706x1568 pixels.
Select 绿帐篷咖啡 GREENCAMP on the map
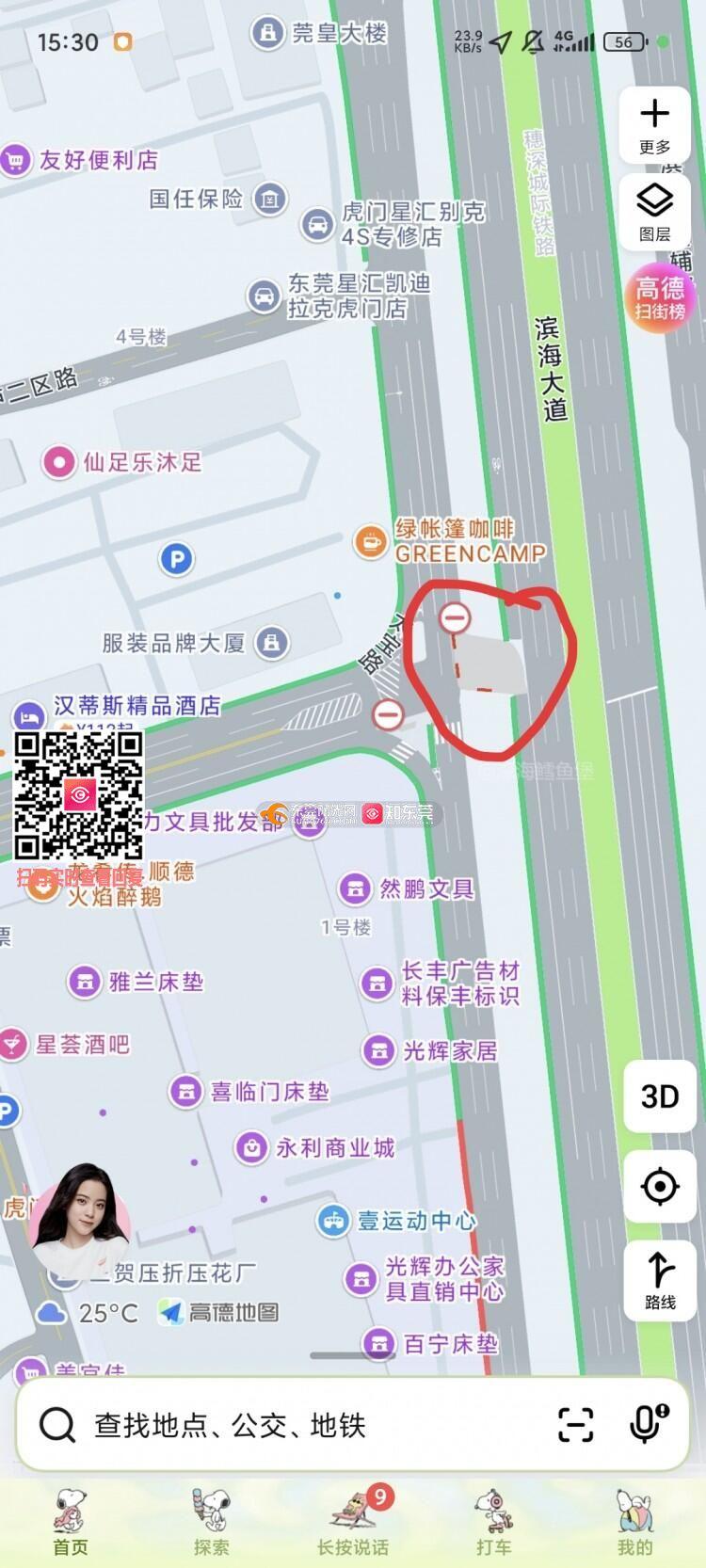[x=452, y=541]
